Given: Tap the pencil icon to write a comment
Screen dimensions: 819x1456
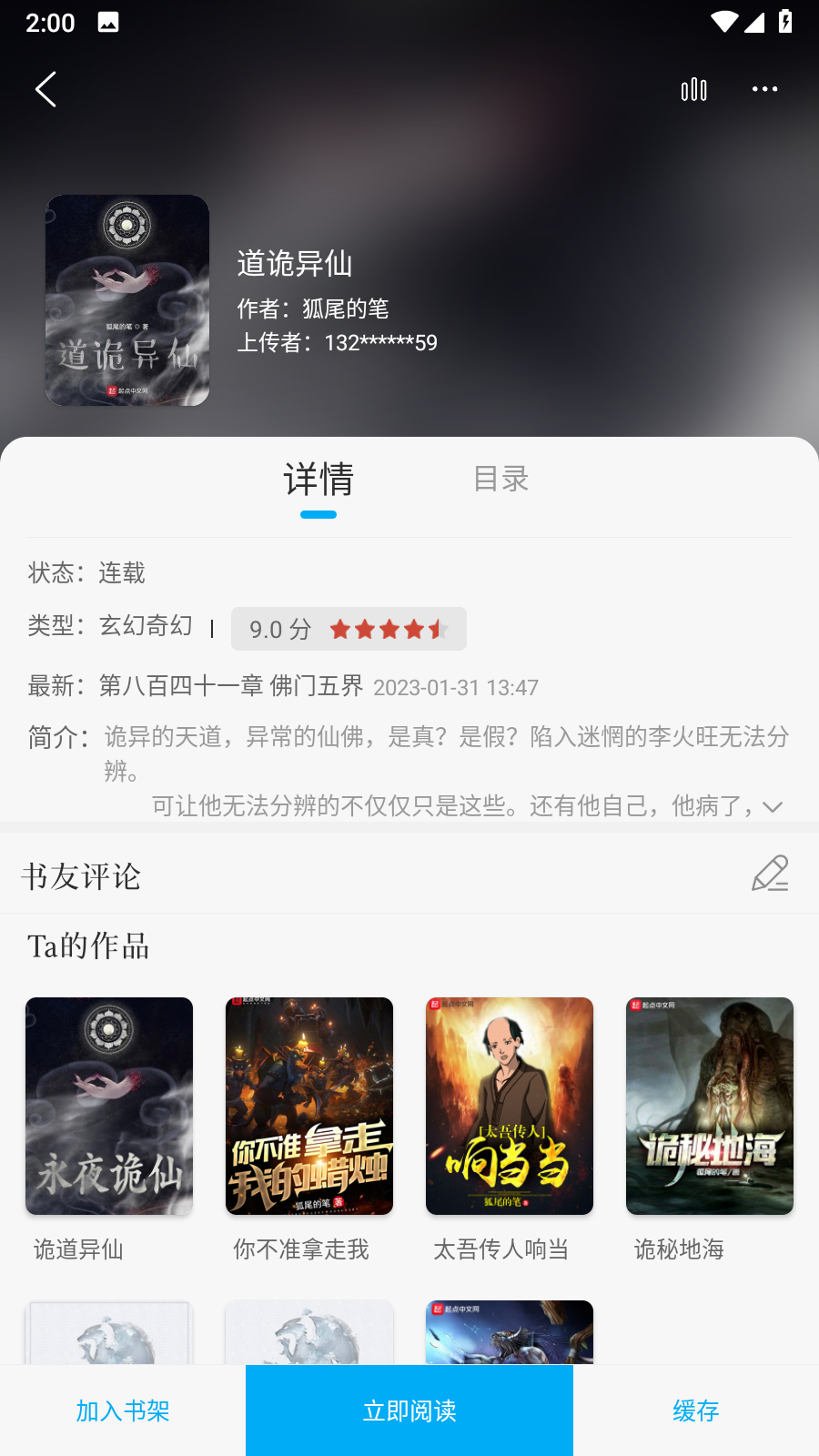Looking at the screenshot, I should [769, 874].
